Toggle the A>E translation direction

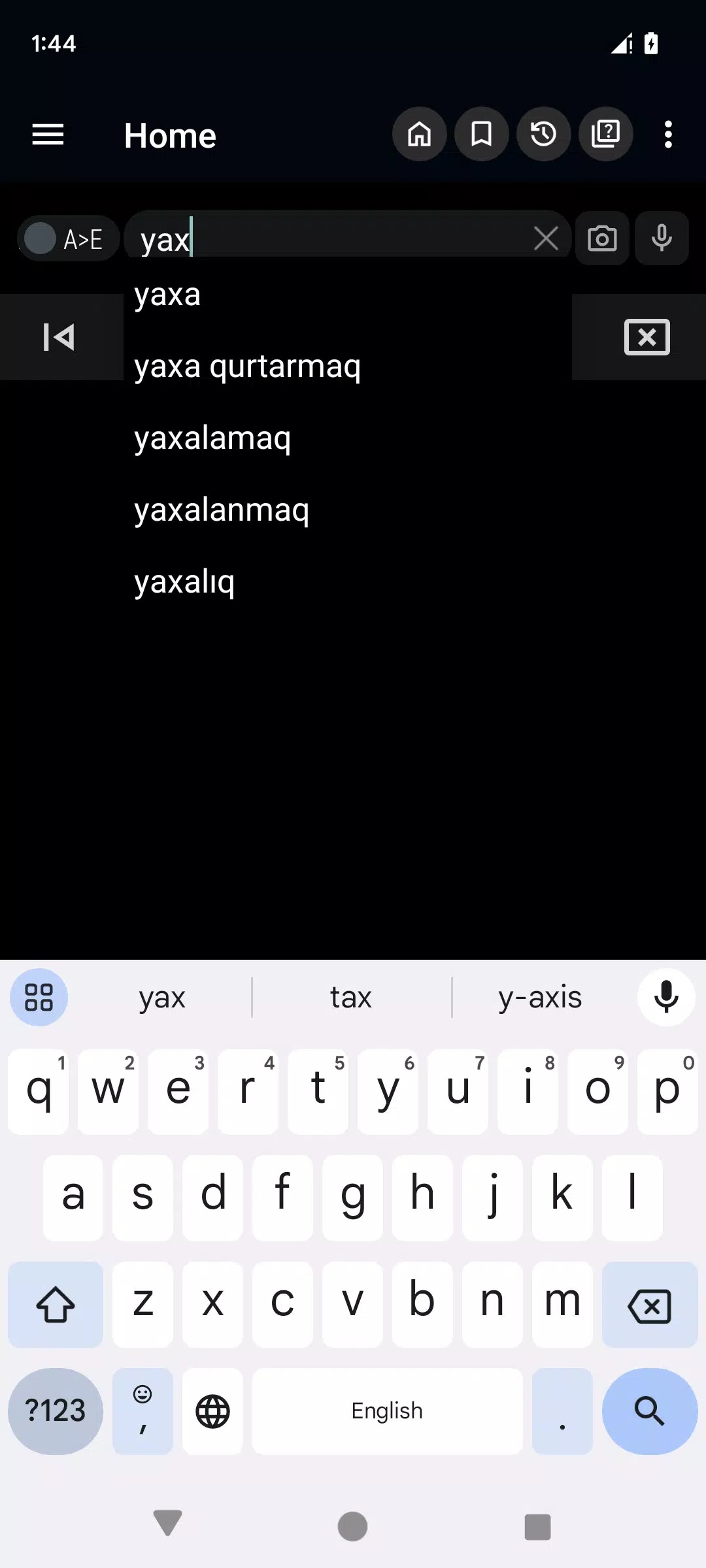67,239
